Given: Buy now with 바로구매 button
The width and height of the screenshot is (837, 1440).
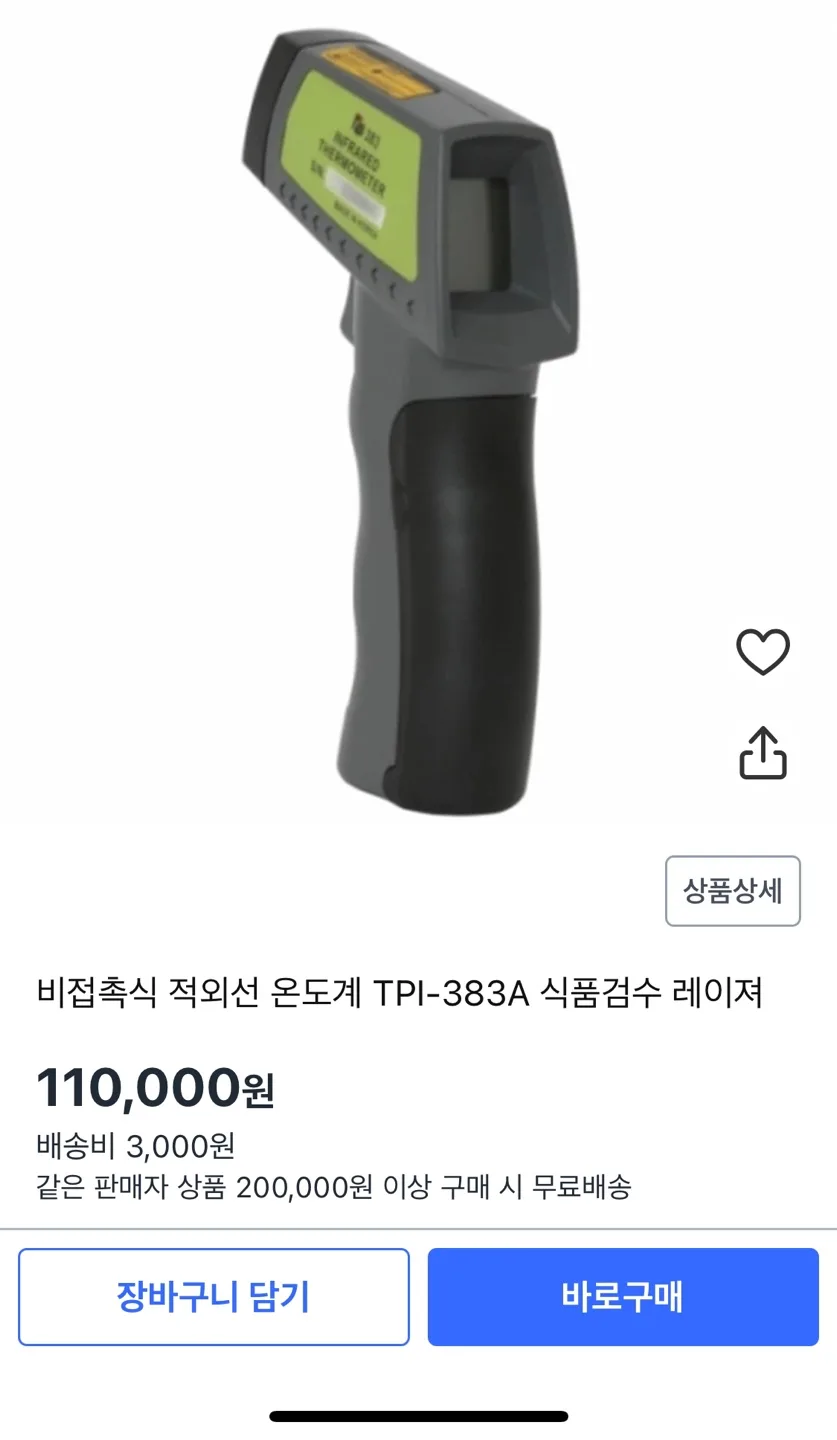Looking at the screenshot, I should pos(623,1297).
